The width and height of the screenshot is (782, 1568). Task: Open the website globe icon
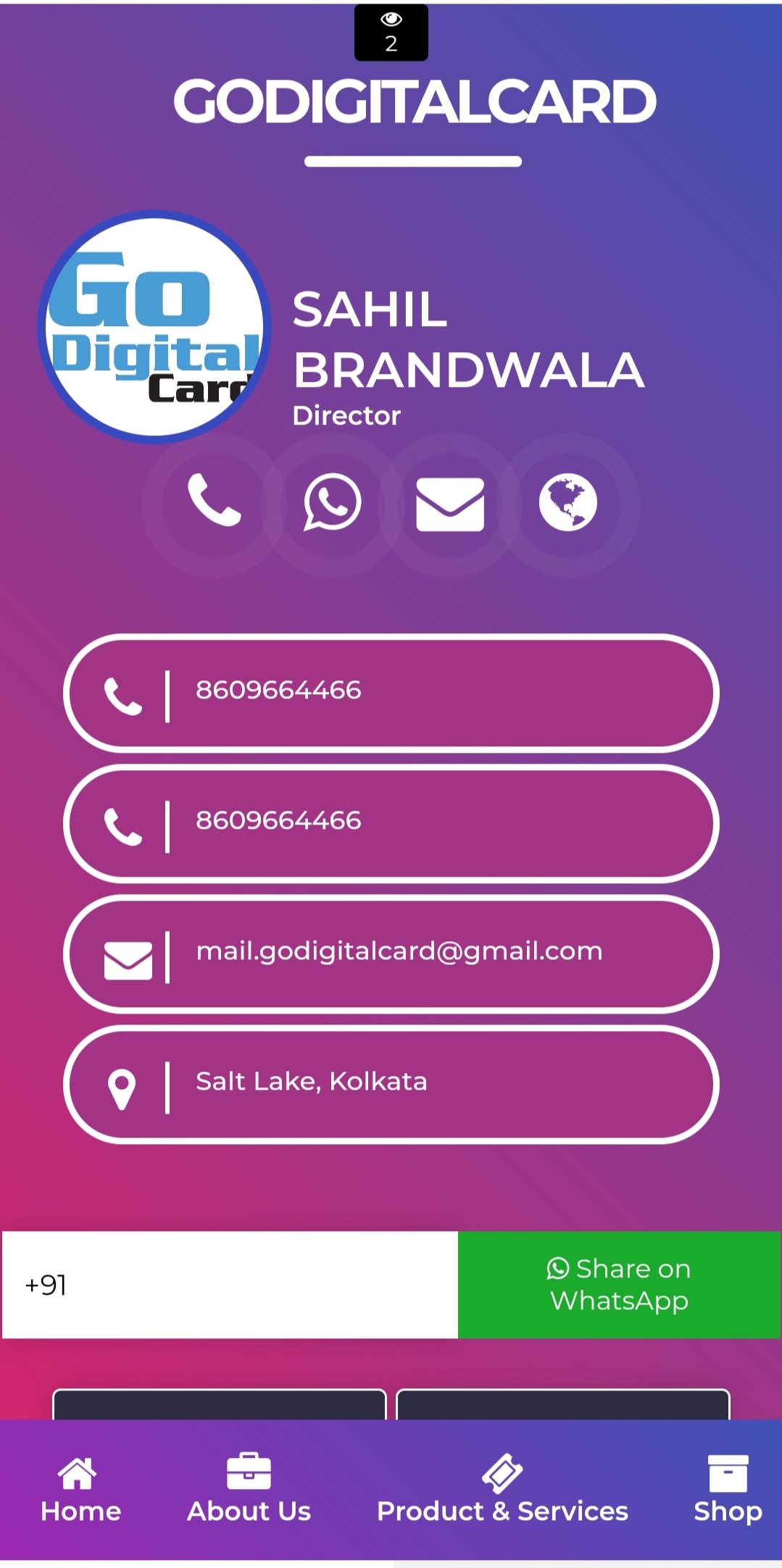click(568, 502)
